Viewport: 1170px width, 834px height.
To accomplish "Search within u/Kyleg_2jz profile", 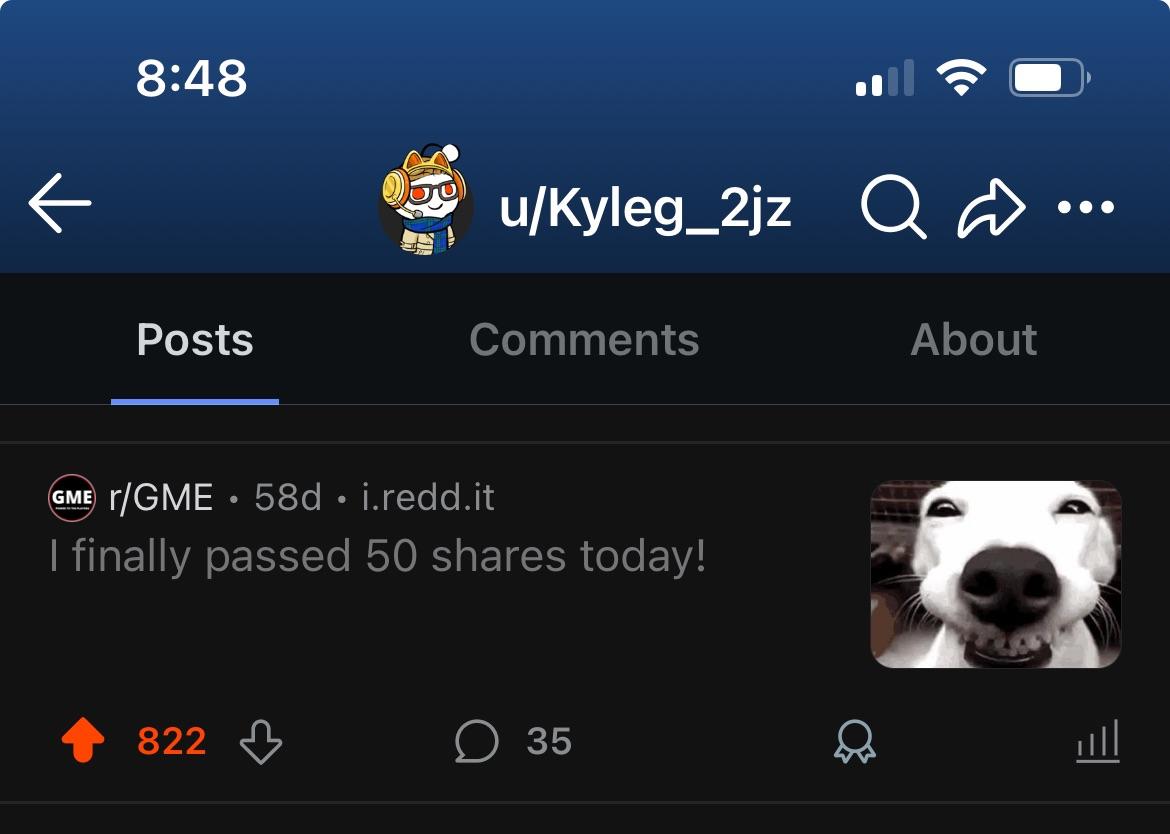I will tap(892, 207).
